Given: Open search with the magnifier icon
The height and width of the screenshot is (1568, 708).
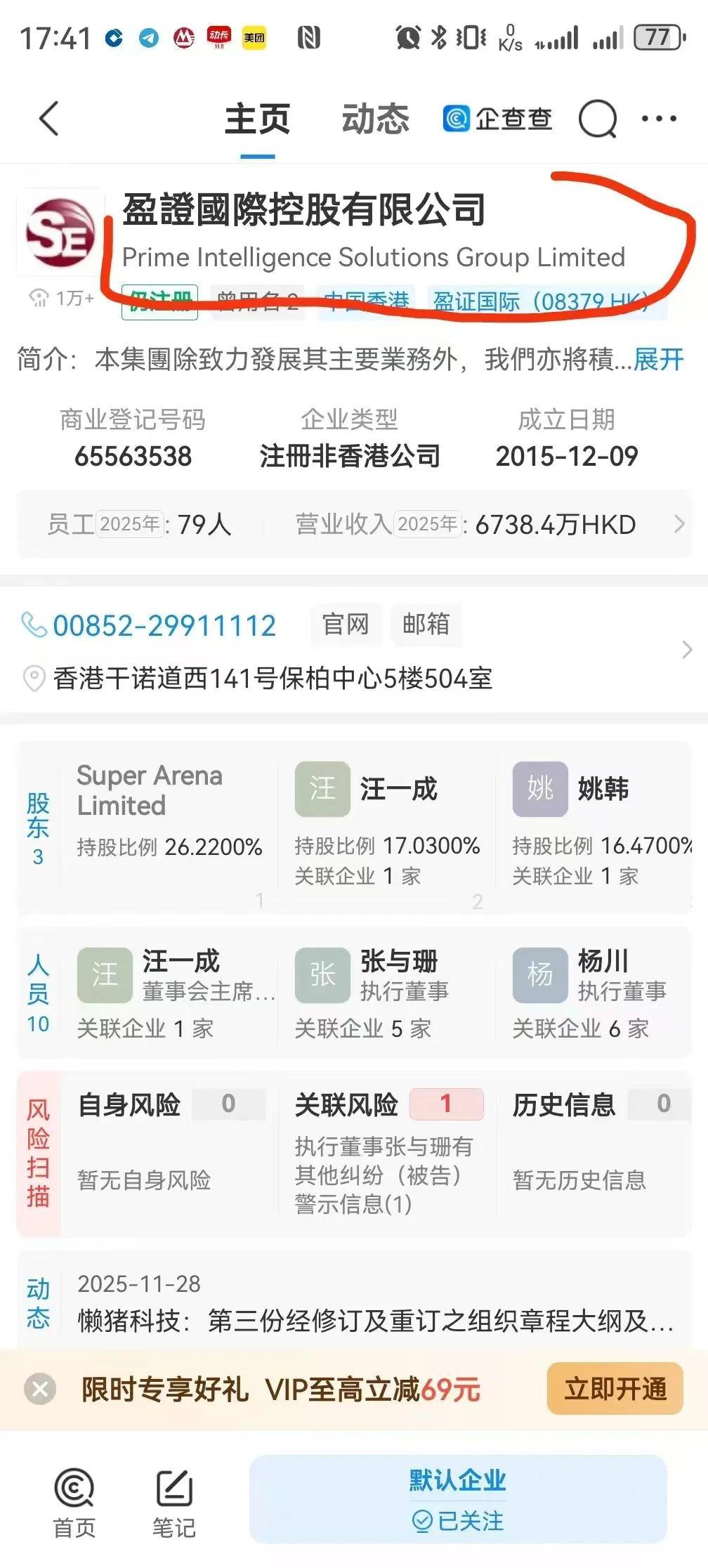Looking at the screenshot, I should (596, 119).
